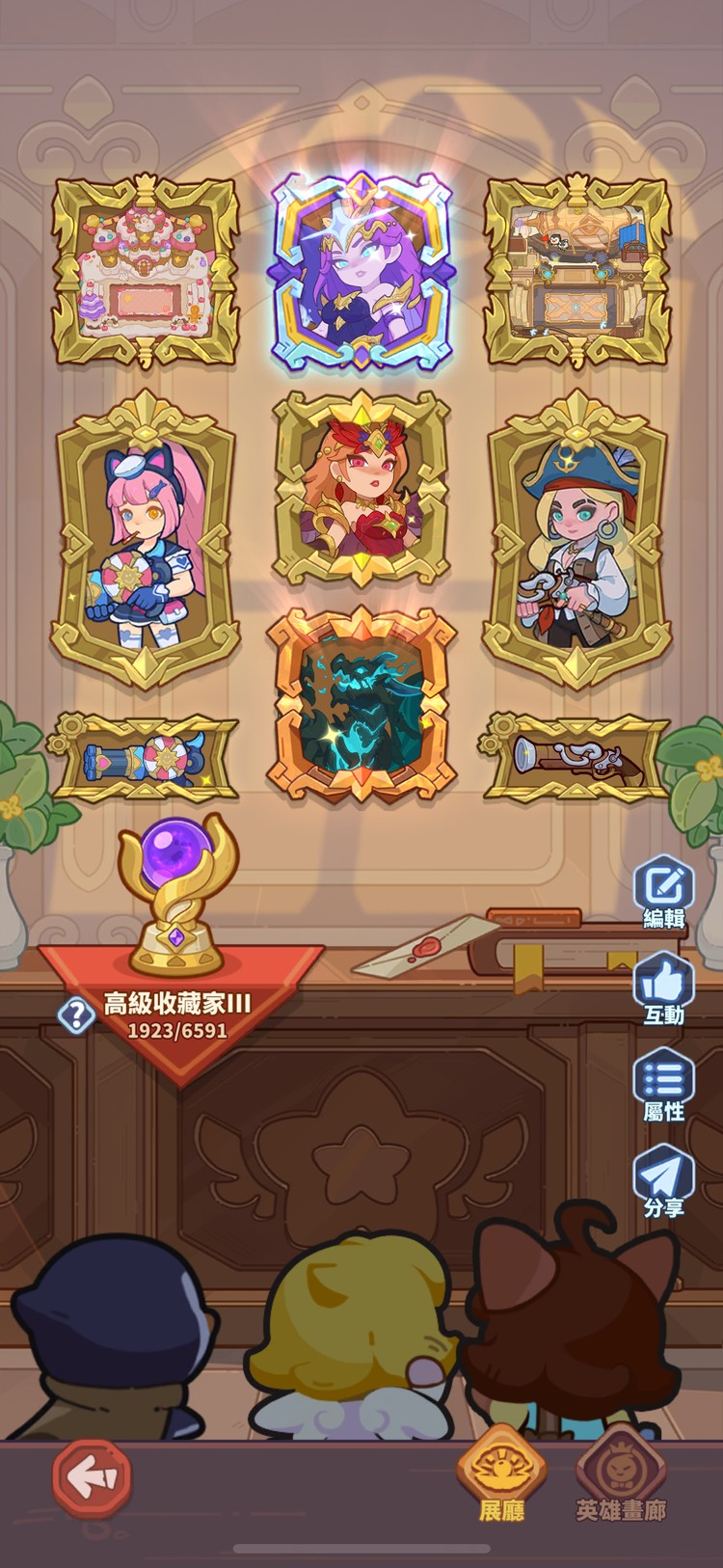Open the 互動 thumbs-up interaction button
This screenshot has width=723, height=1568.
(663, 986)
